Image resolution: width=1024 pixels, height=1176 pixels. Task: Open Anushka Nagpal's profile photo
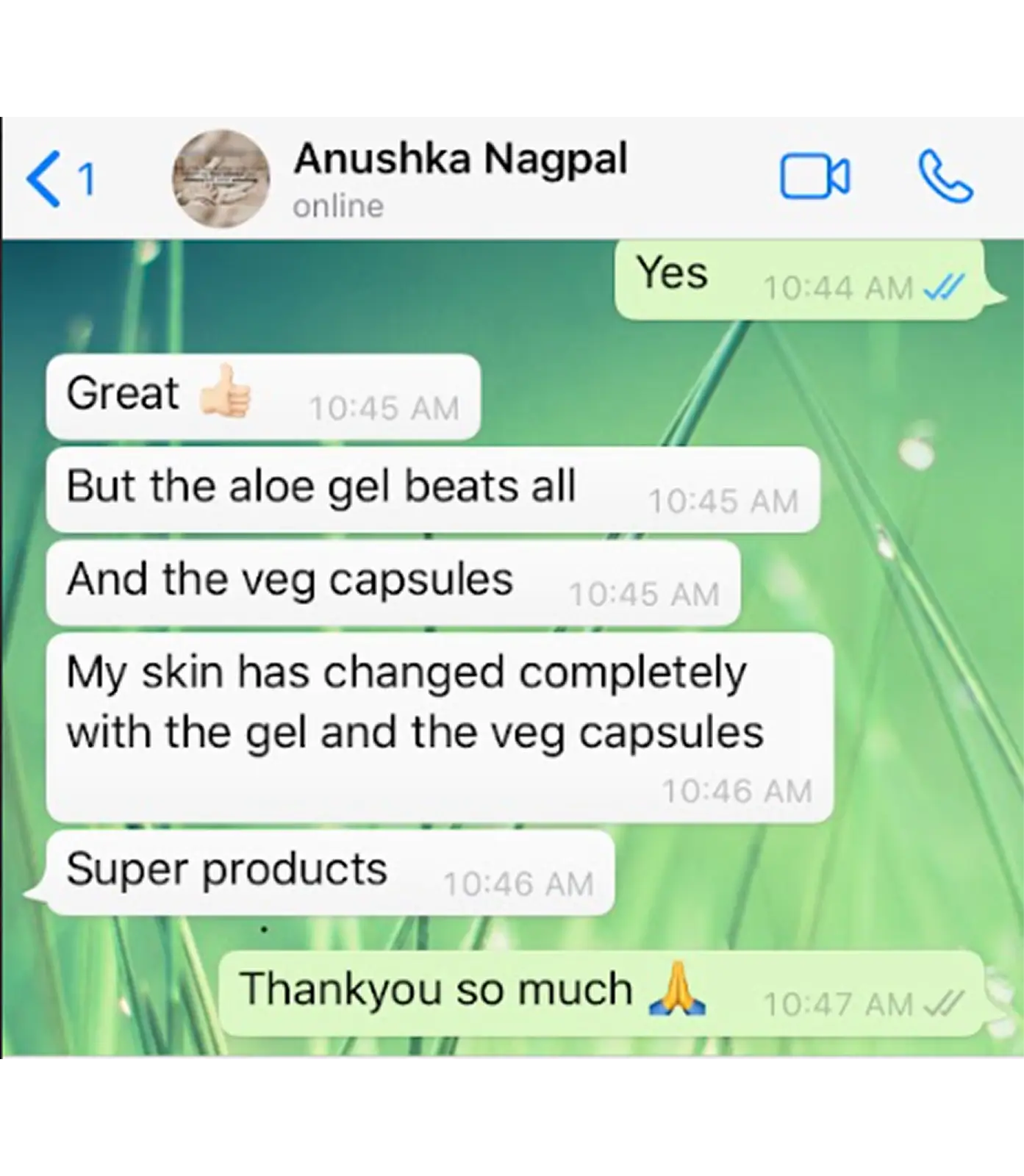(221, 179)
